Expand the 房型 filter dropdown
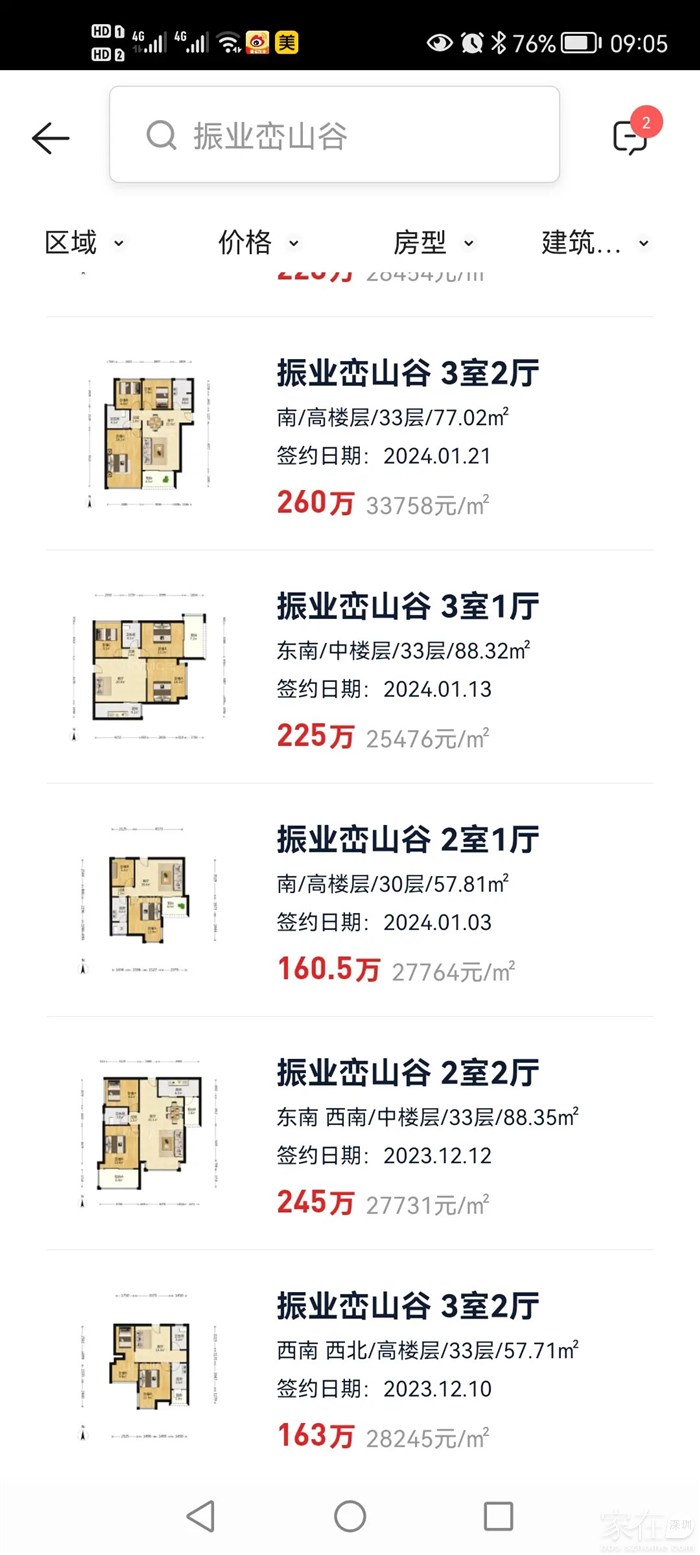The height and width of the screenshot is (1555, 700). coord(433,243)
